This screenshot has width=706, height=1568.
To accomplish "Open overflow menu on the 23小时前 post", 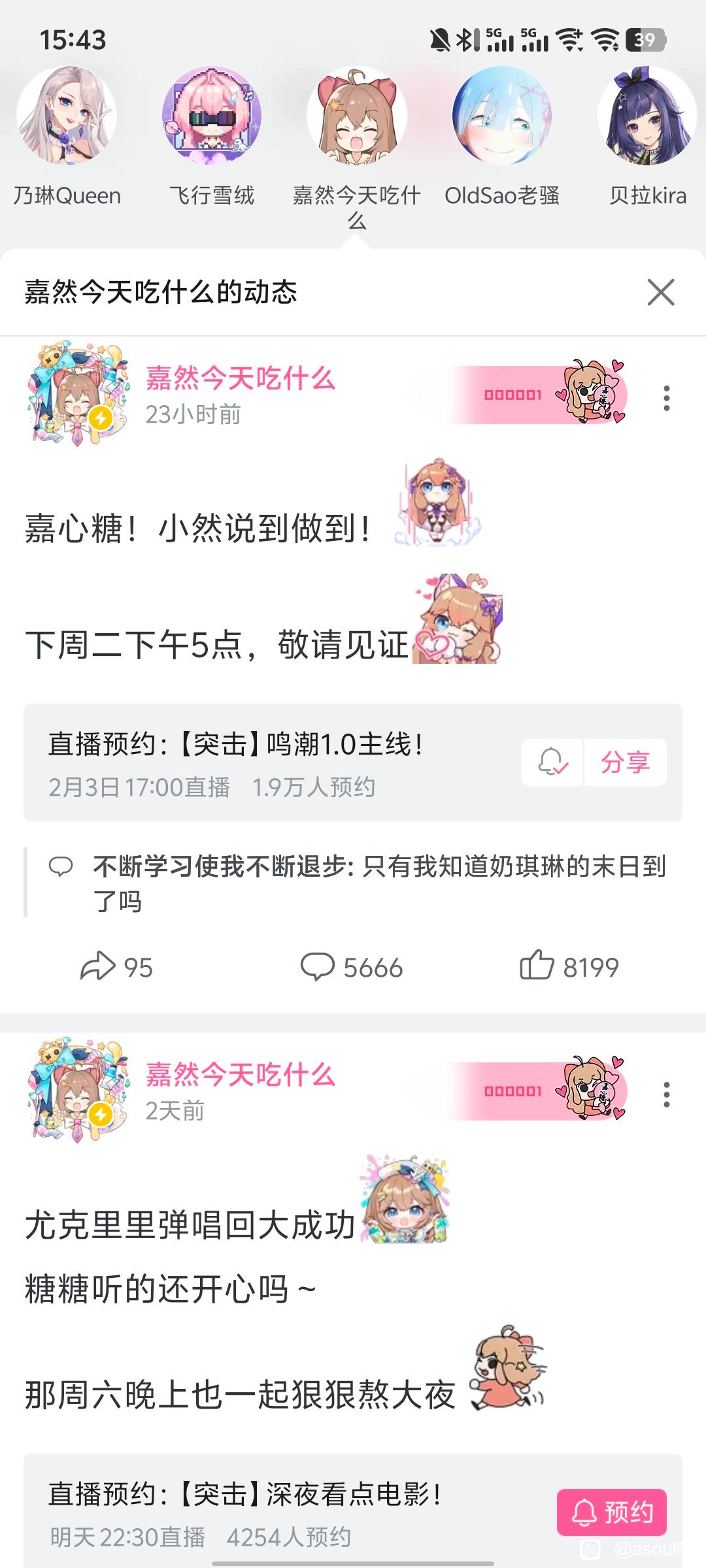I will 666,398.
